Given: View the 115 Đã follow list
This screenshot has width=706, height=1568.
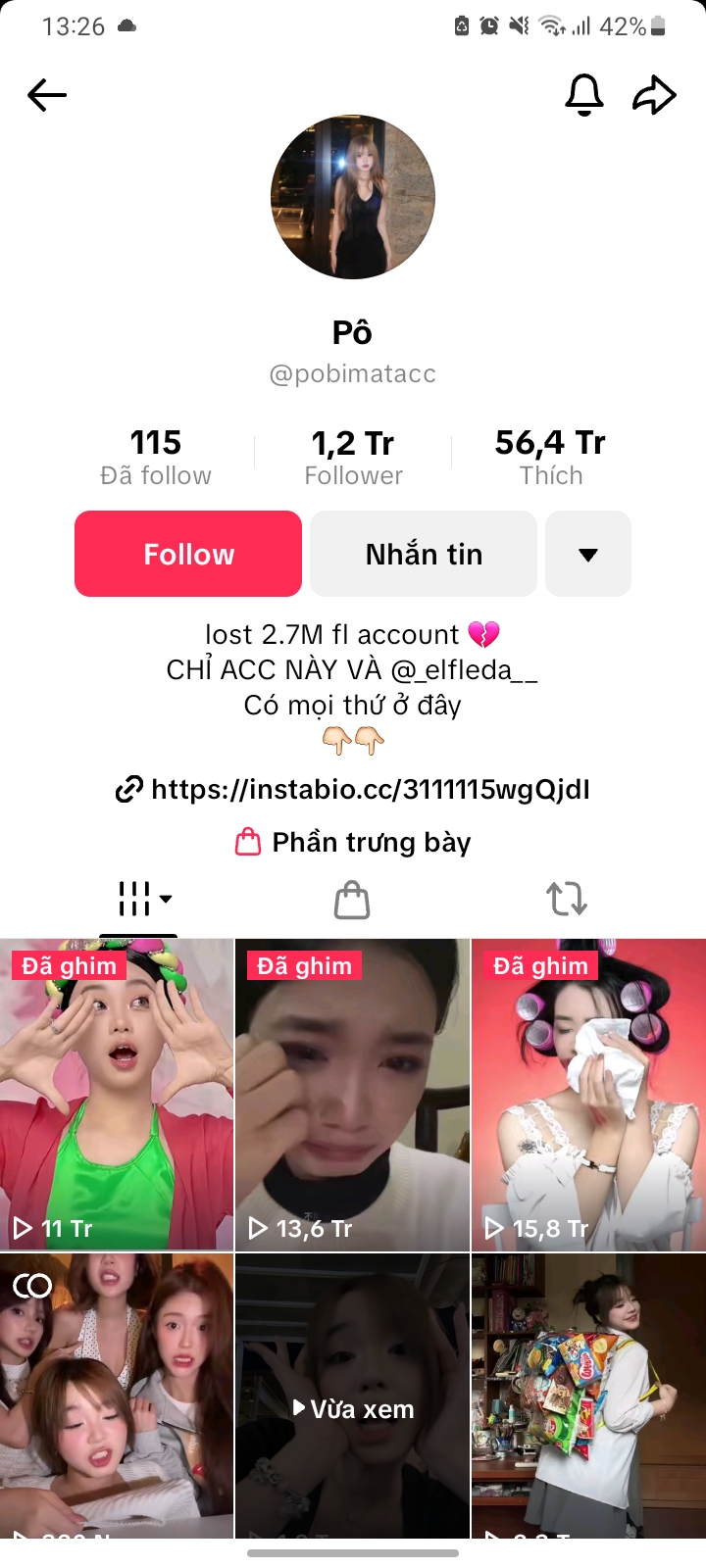Looking at the screenshot, I should coord(156,458).
